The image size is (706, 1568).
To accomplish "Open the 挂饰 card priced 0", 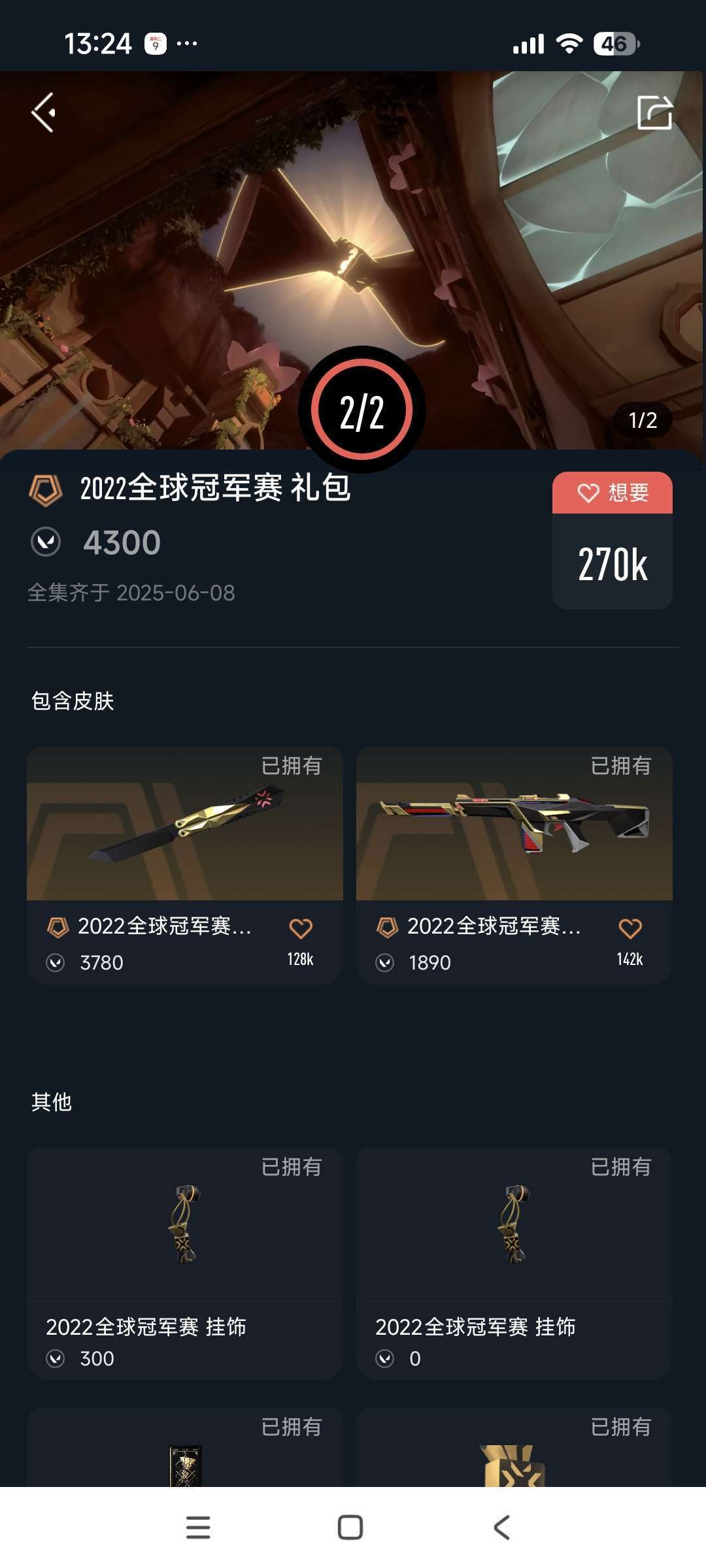I will (x=514, y=1264).
